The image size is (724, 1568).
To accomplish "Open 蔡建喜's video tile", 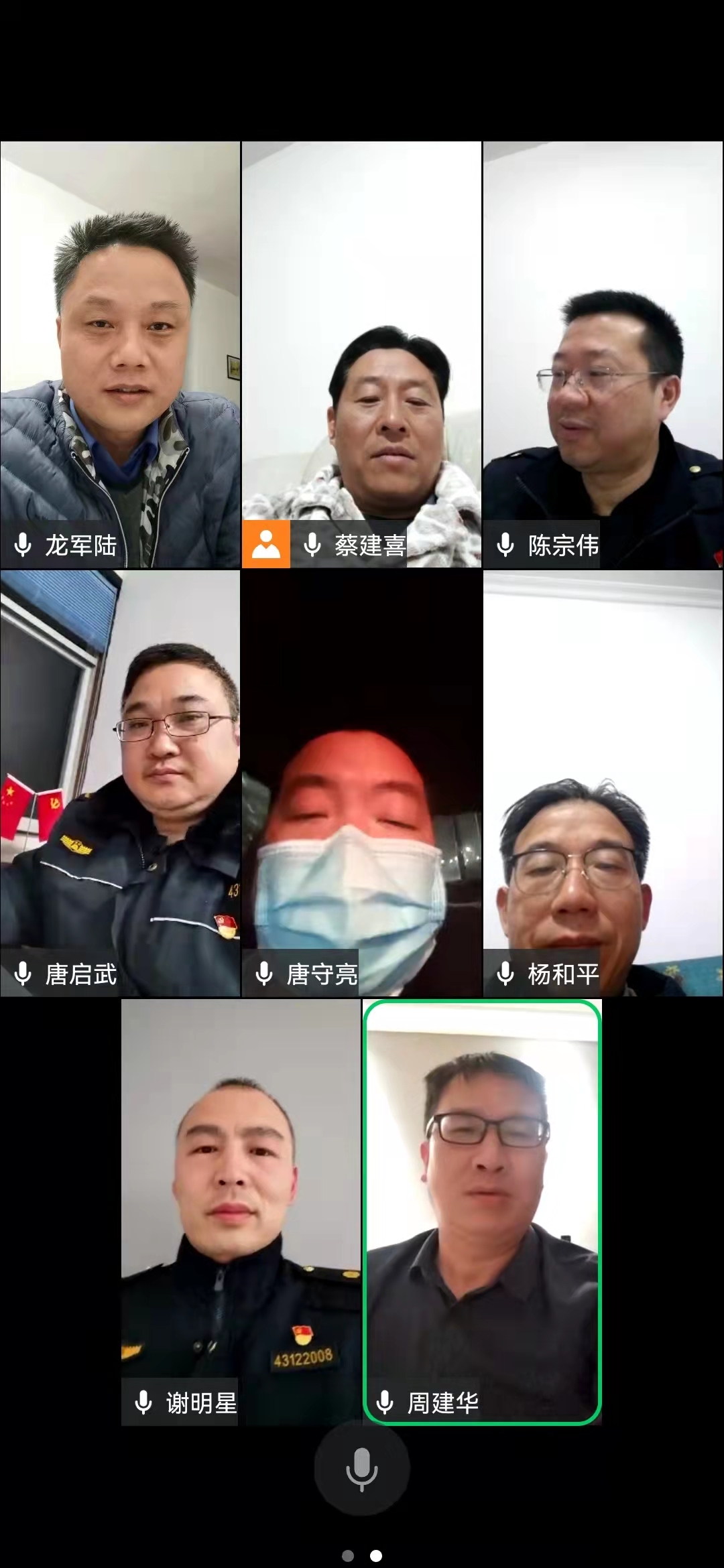I will [361, 354].
